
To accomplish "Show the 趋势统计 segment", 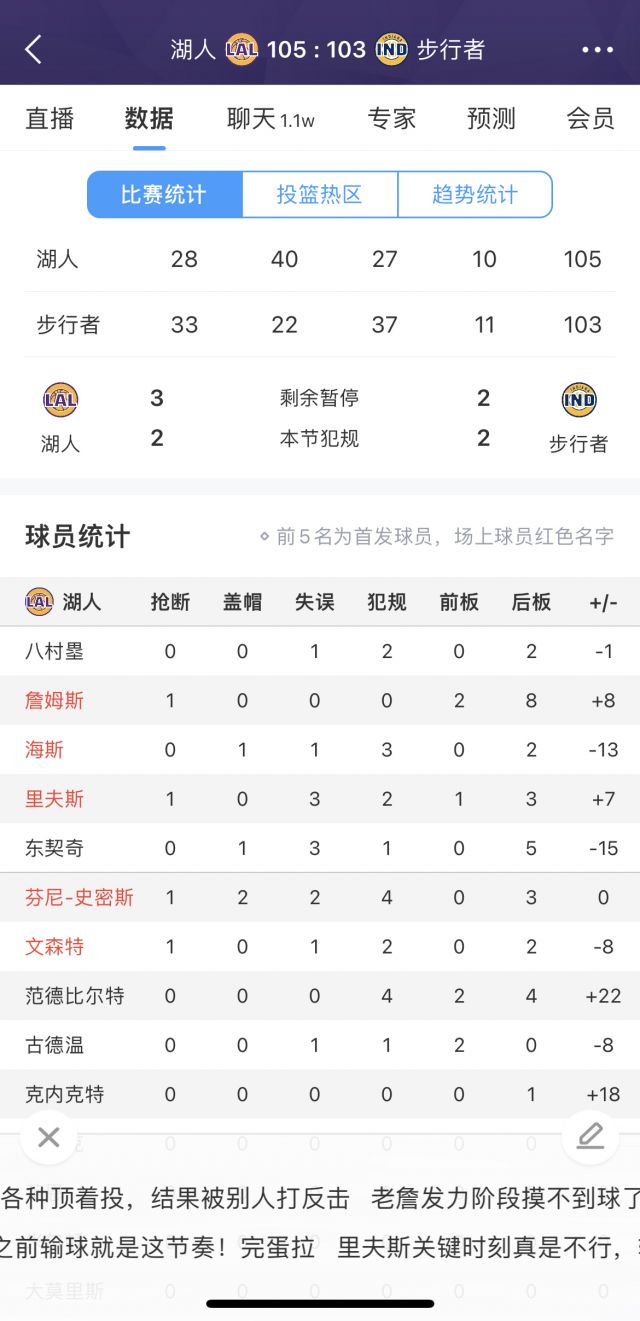I will click(475, 194).
